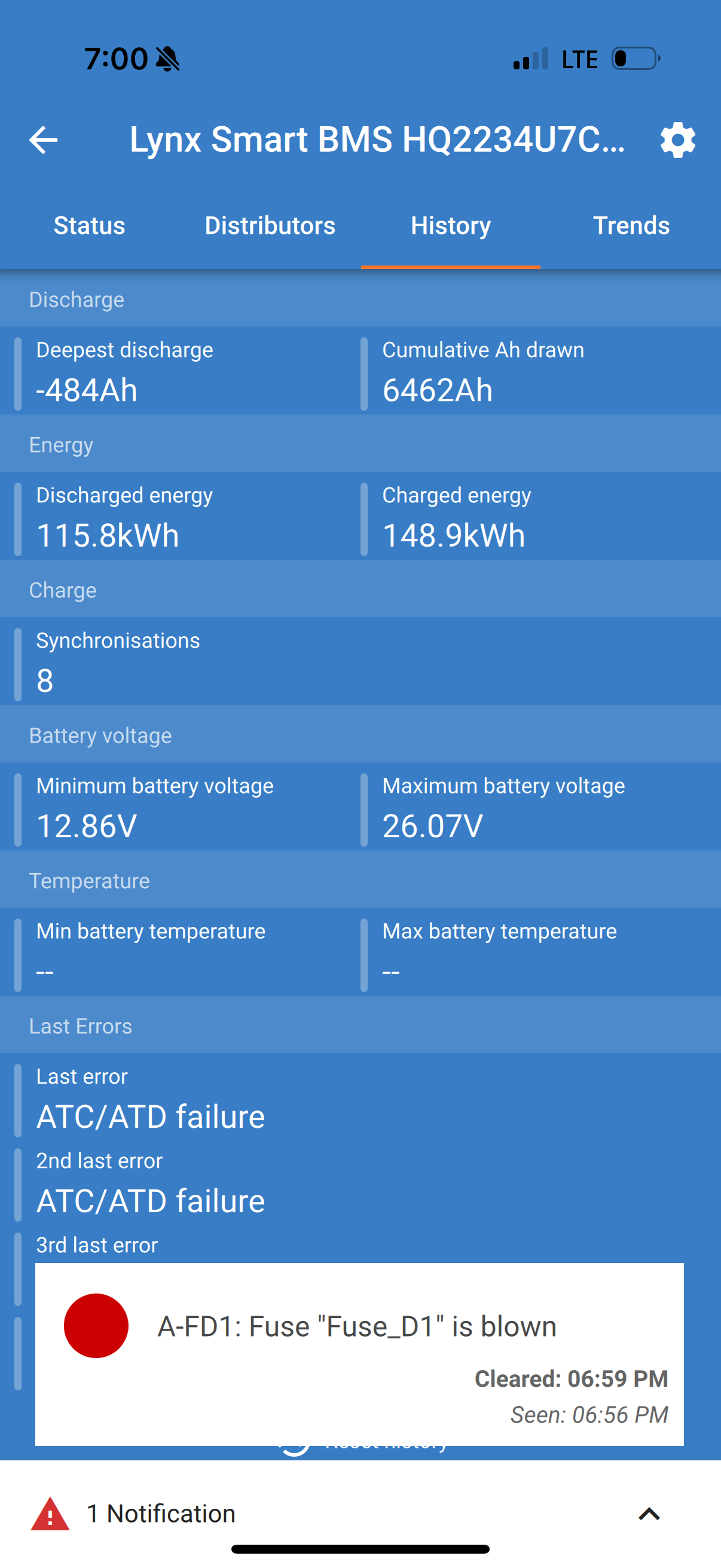Go back using the arrow icon
This screenshot has height=1568, width=721.
click(43, 140)
